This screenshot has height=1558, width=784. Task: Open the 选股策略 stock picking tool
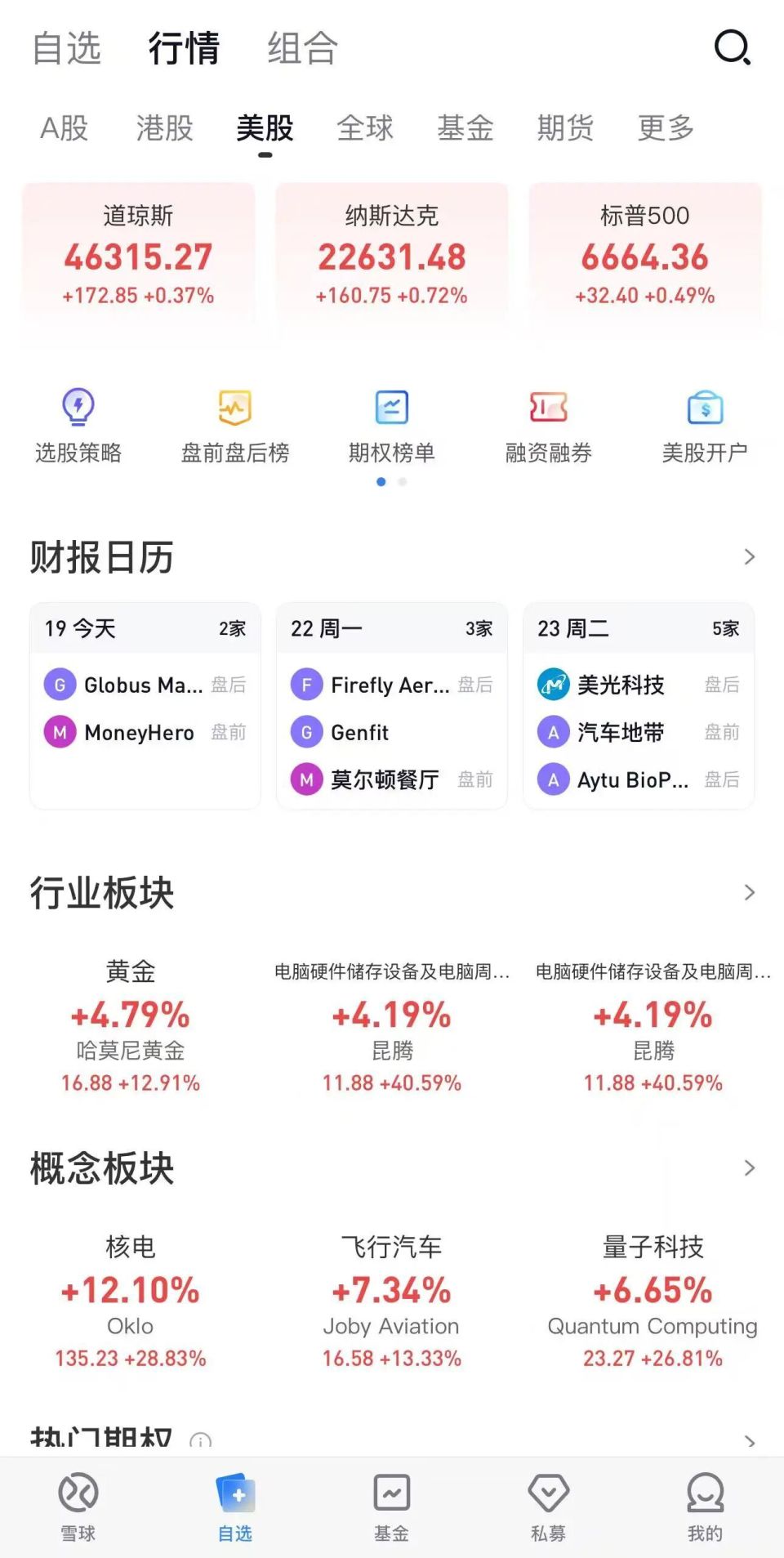(78, 425)
